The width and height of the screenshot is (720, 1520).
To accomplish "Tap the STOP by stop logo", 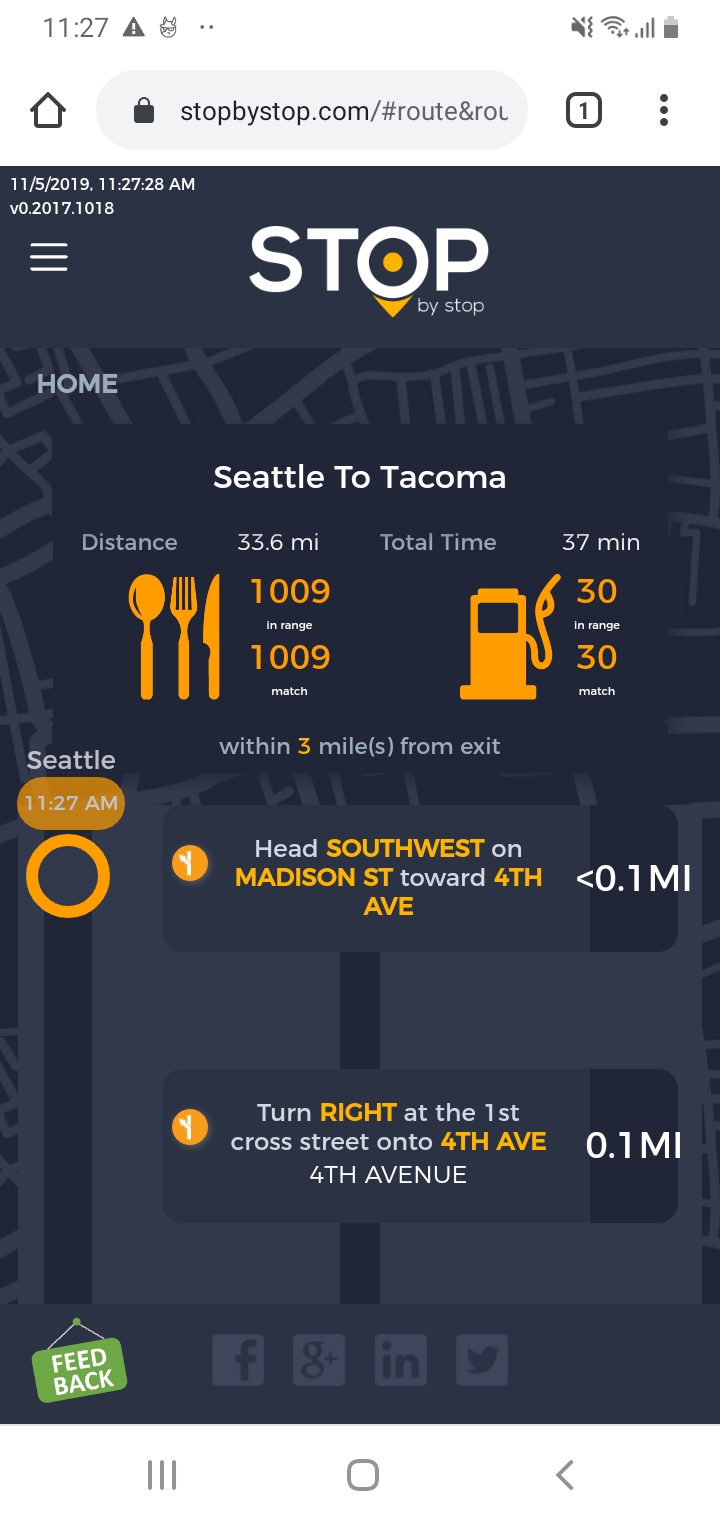I will click(x=368, y=268).
